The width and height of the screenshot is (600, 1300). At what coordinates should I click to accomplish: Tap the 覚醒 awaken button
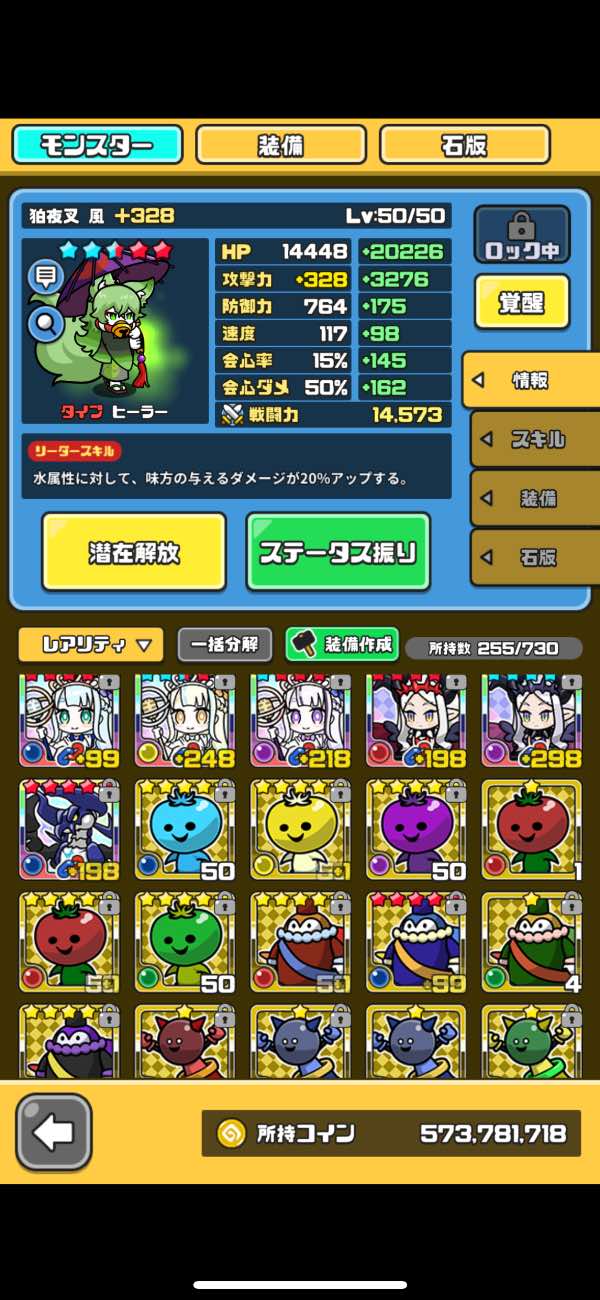[x=522, y=302]
